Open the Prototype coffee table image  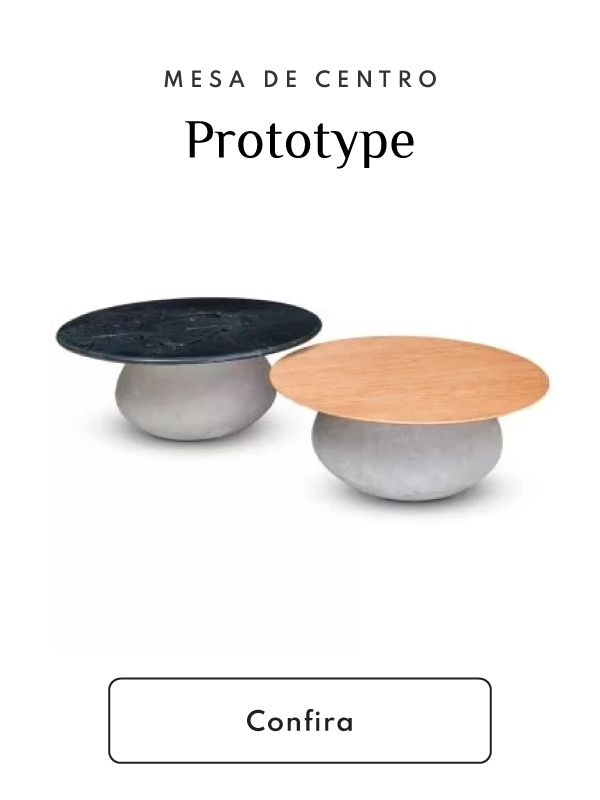point(300,400)
